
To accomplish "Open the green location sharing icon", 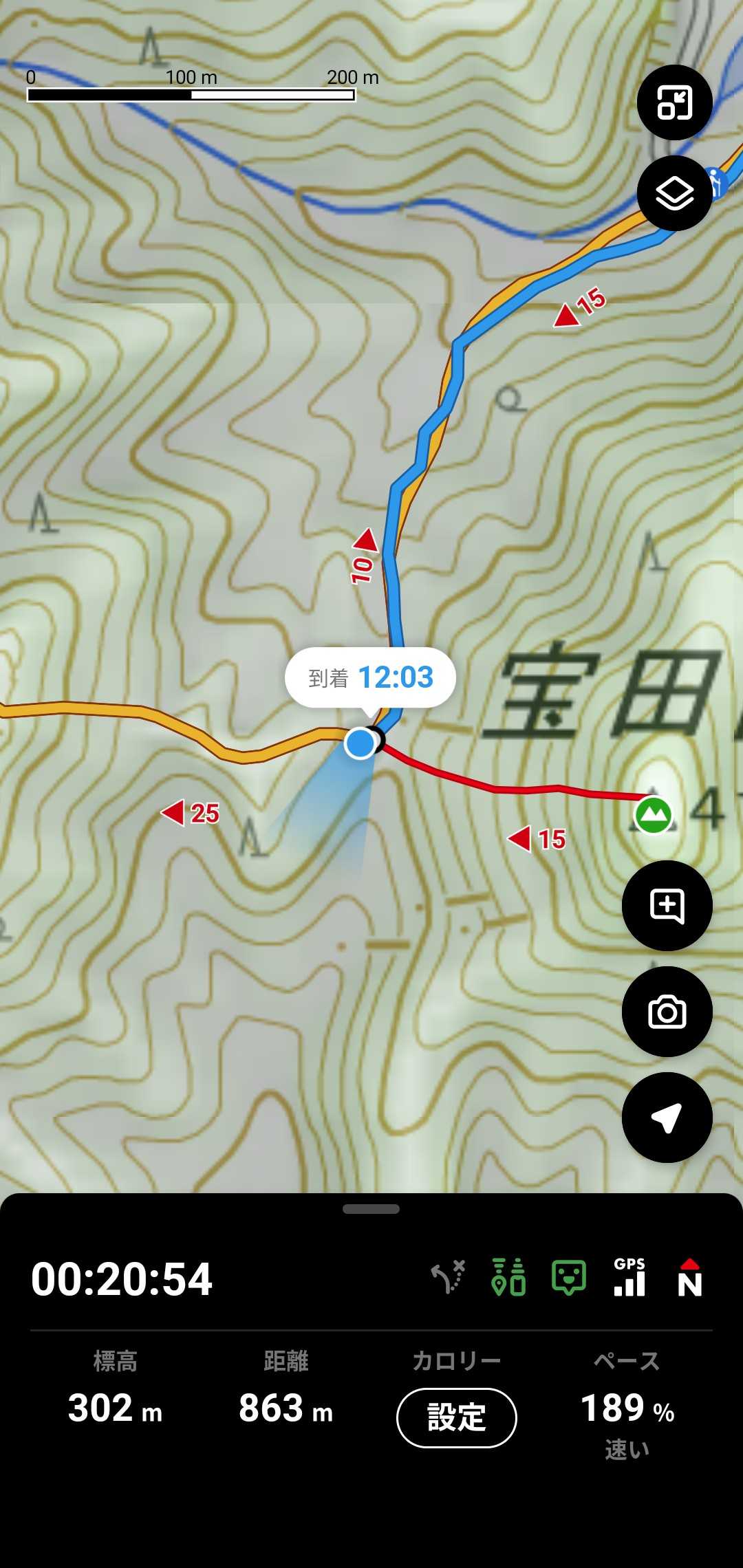I will (509, 1278).
